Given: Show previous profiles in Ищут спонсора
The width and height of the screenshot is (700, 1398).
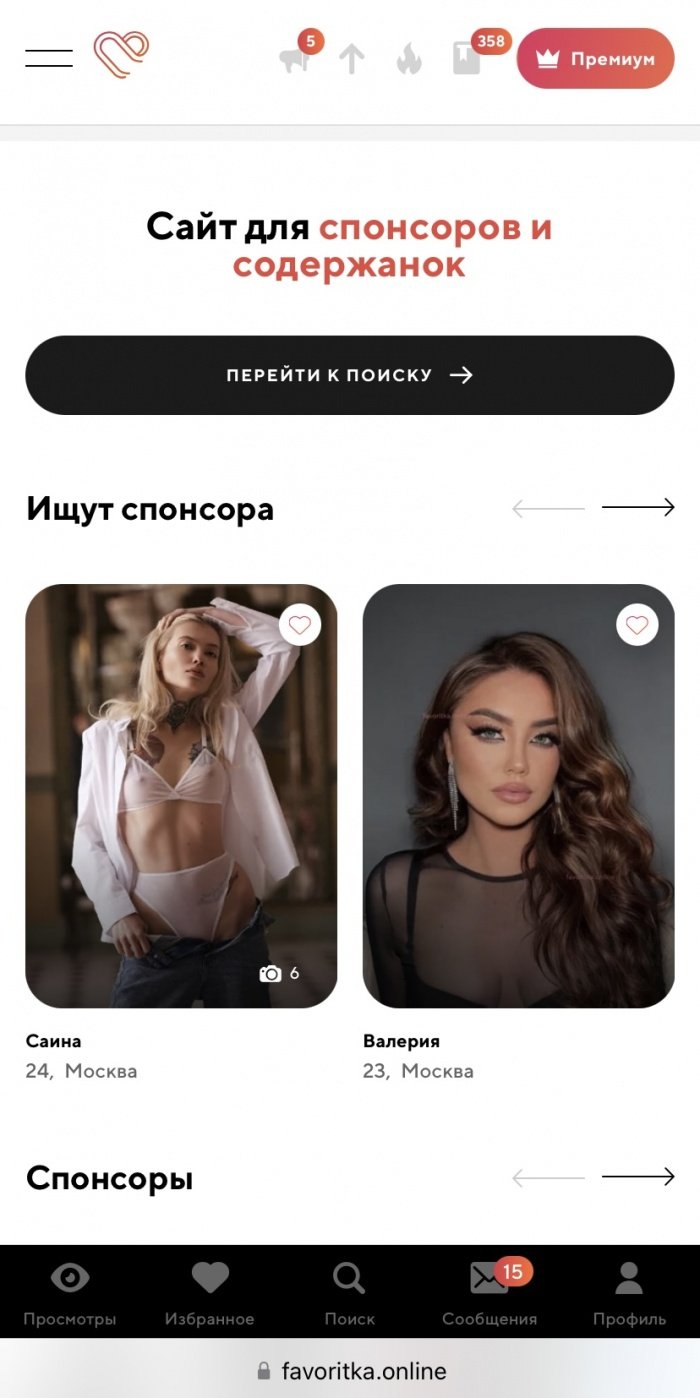Looking at the screenshot, I should [x=548, y=509].
